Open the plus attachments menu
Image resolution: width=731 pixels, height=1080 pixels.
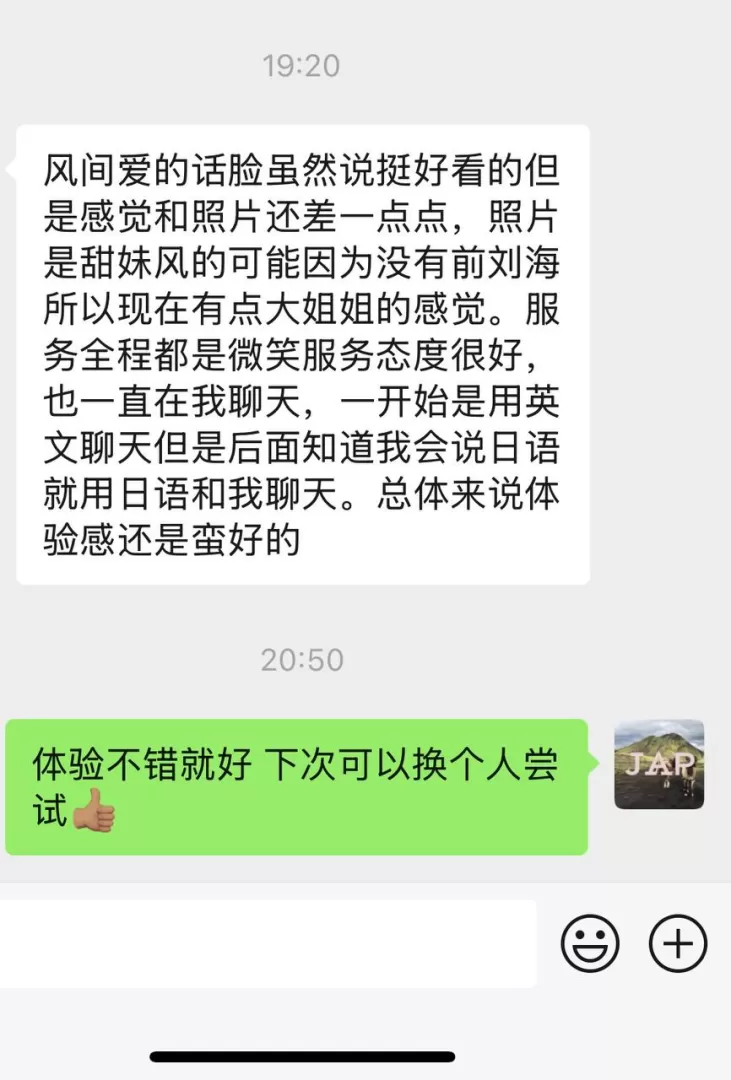(x=678, y=943)
